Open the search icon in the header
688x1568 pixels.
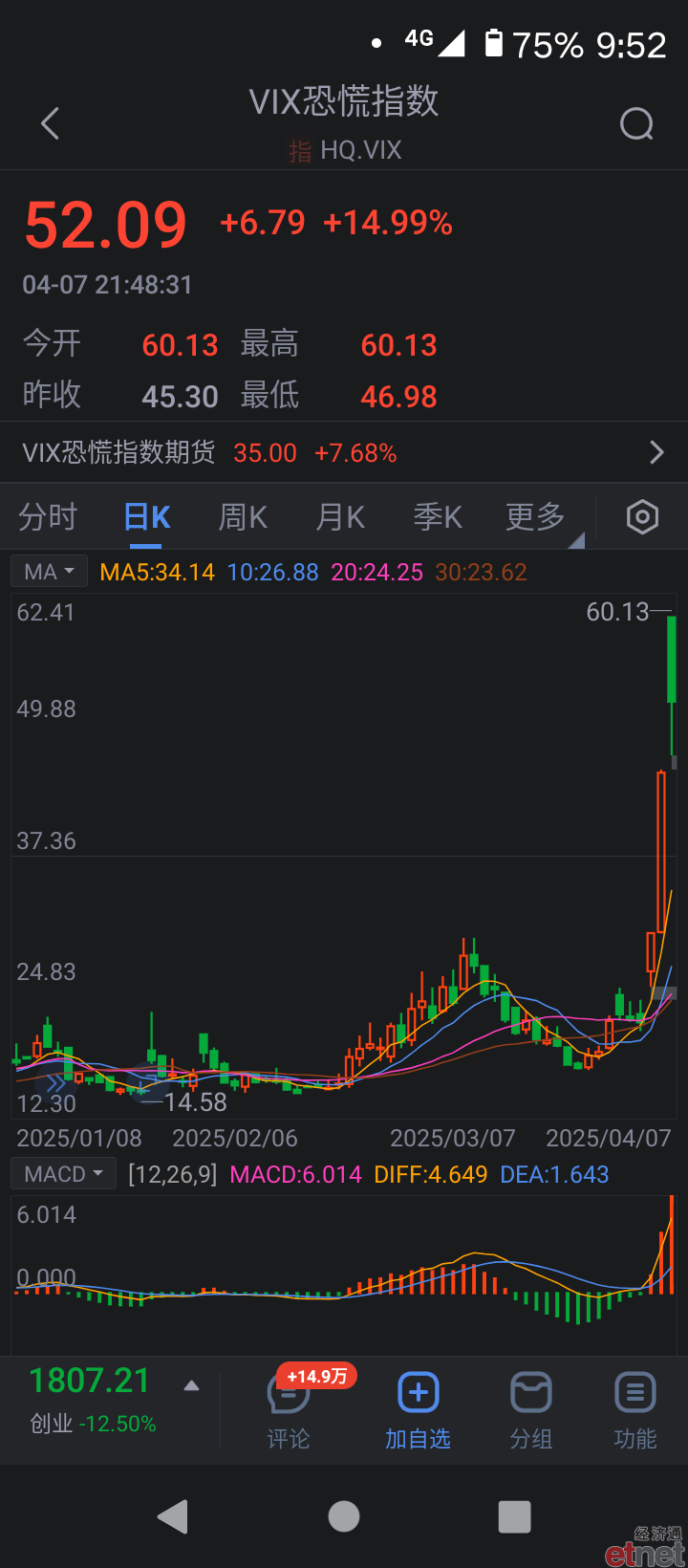[636, 123]
